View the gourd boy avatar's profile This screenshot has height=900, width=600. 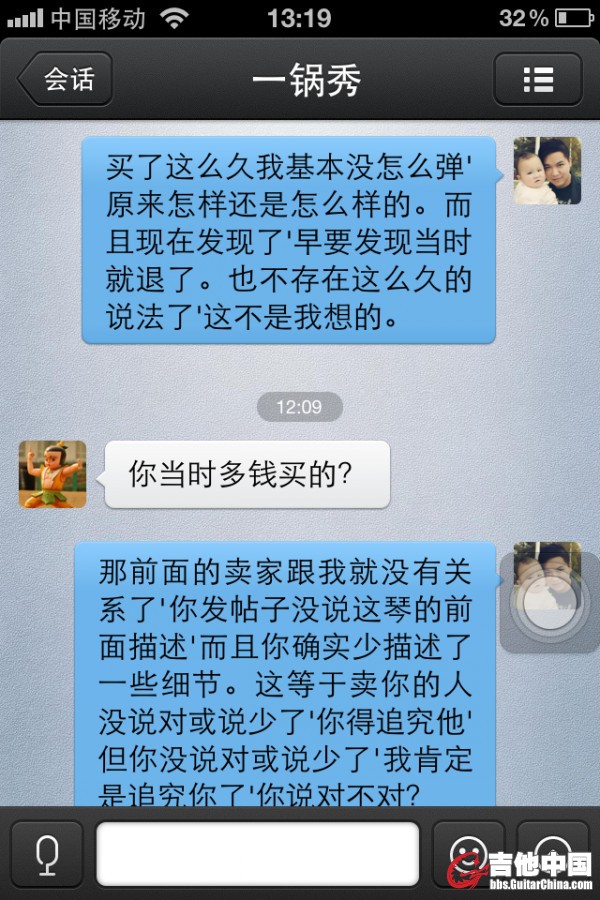pyautogui.click(x=53, y=474)
